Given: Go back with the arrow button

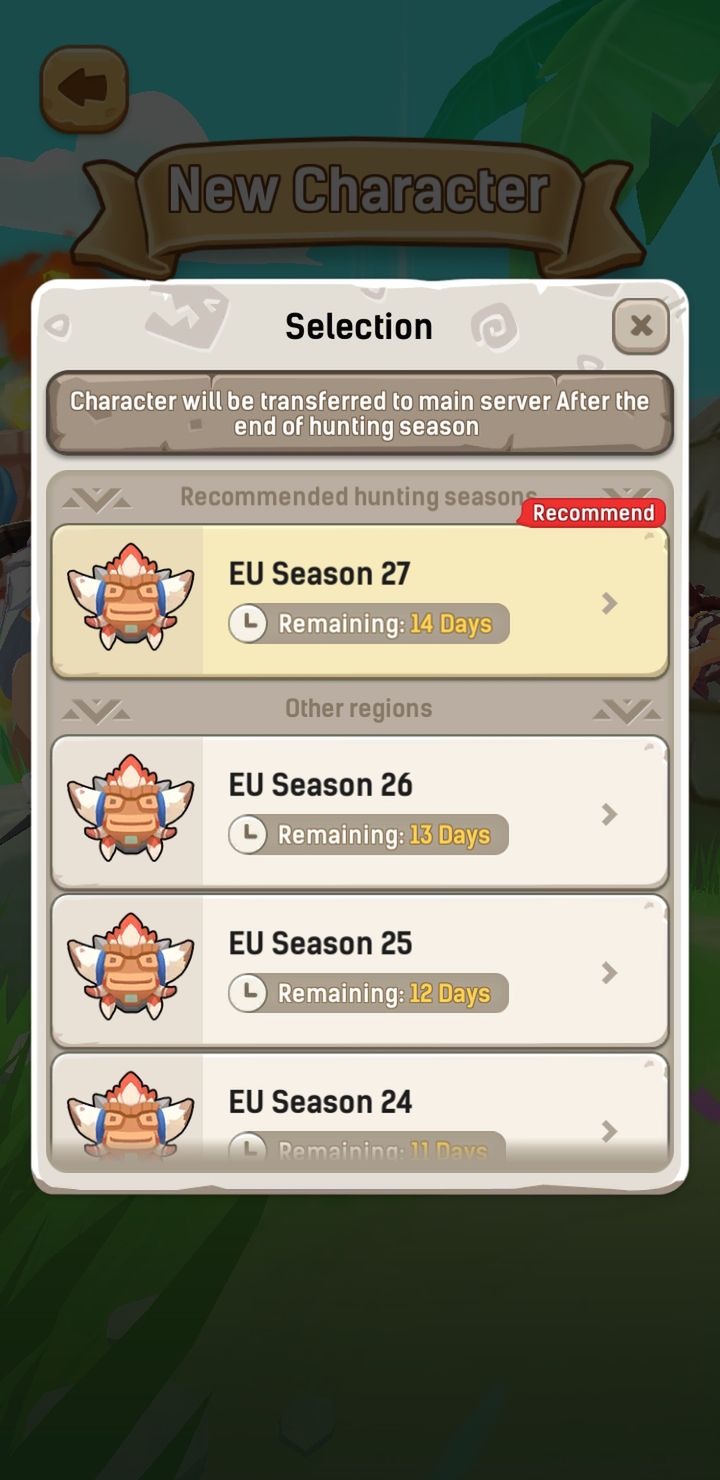Looking at the screenshot, I should [x=84, y=89].
